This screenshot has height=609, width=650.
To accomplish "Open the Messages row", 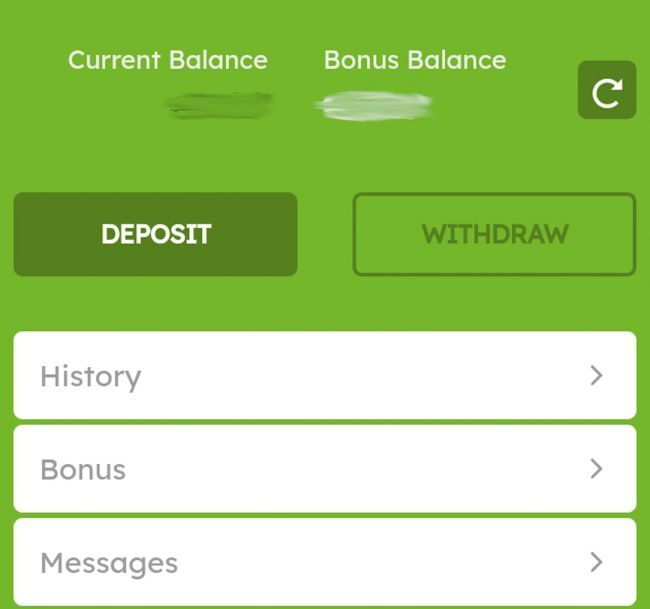I will tap(324, 562).
